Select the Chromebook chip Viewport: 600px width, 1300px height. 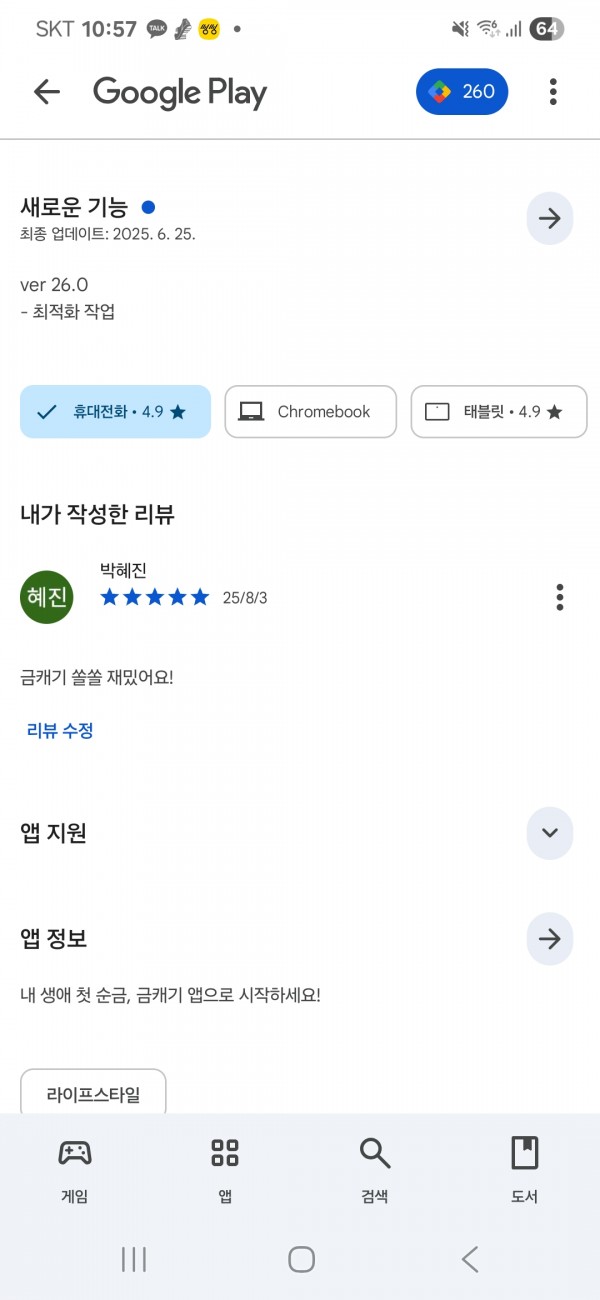311,411
